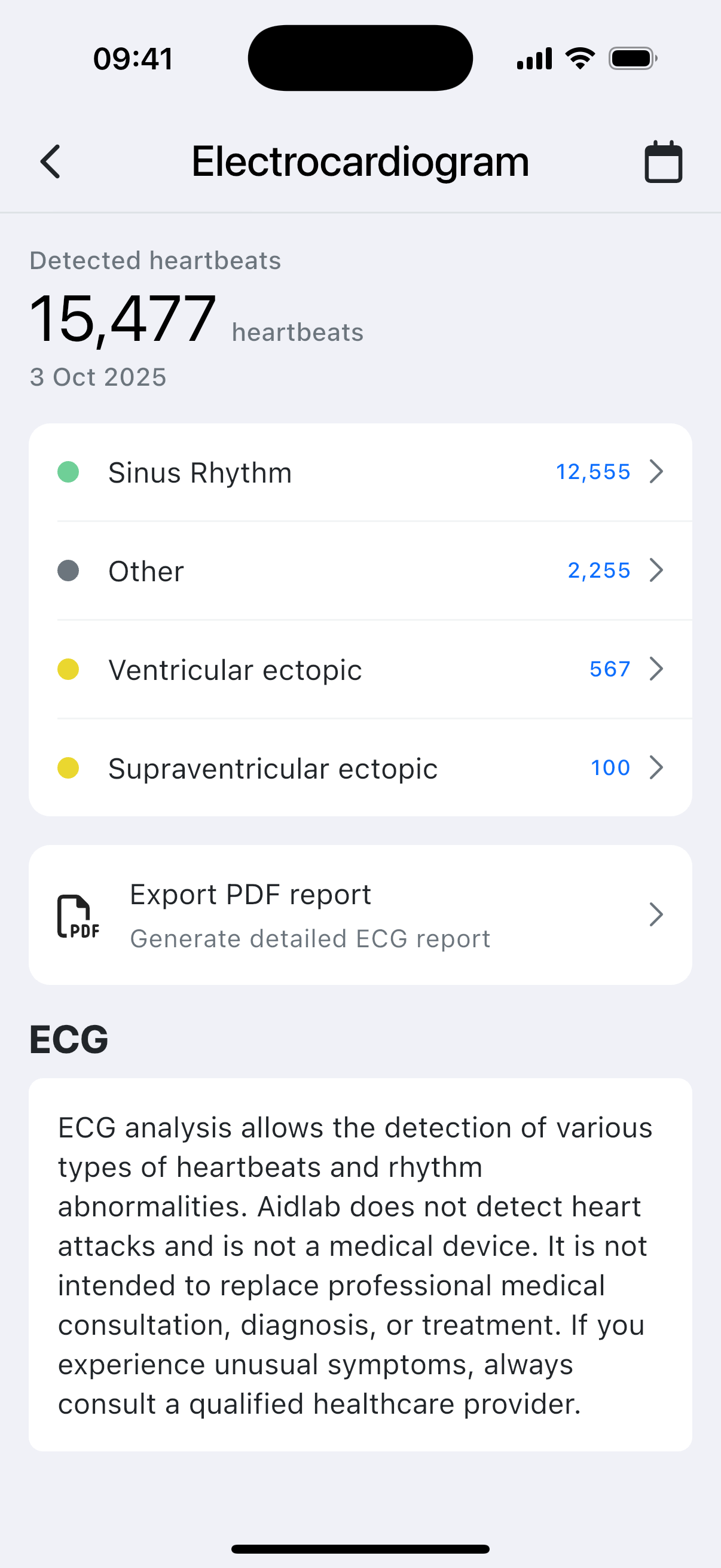Click the 12,555 Sinus Rhythm count
Screen dimensions: 721x1568
[593, 472]
